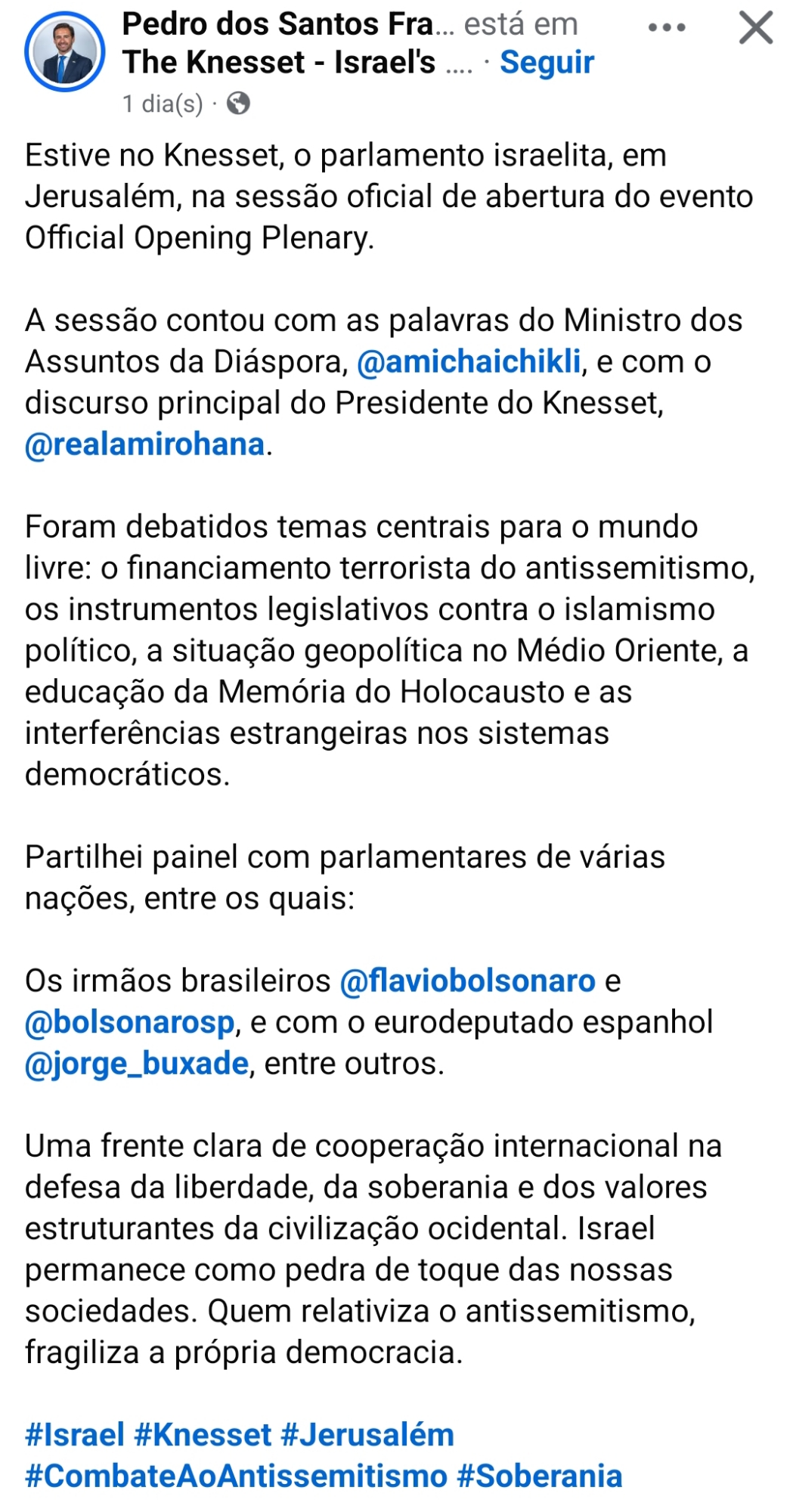View the @jorge_buxade profile mention

137,1064
